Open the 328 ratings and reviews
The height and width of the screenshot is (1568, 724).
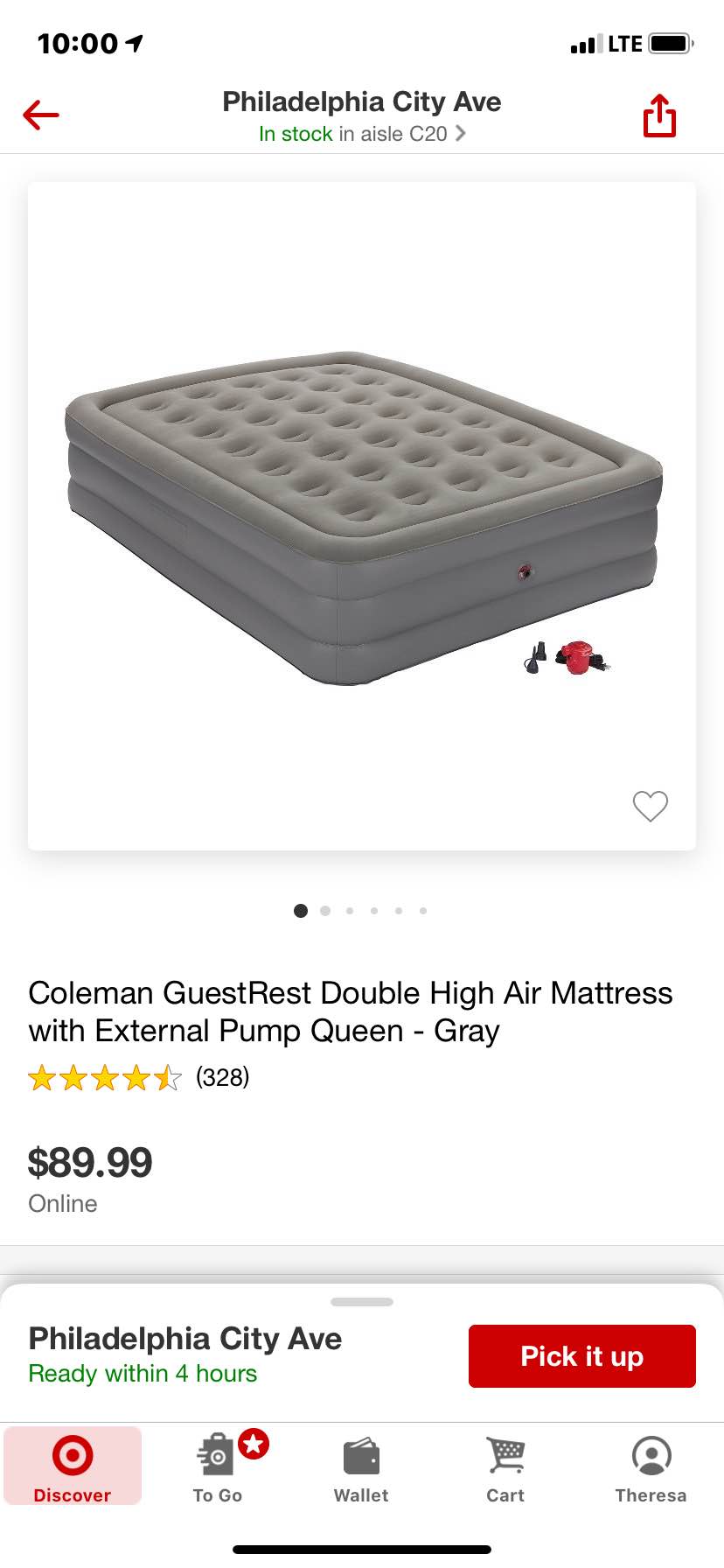pos(139,1077)
